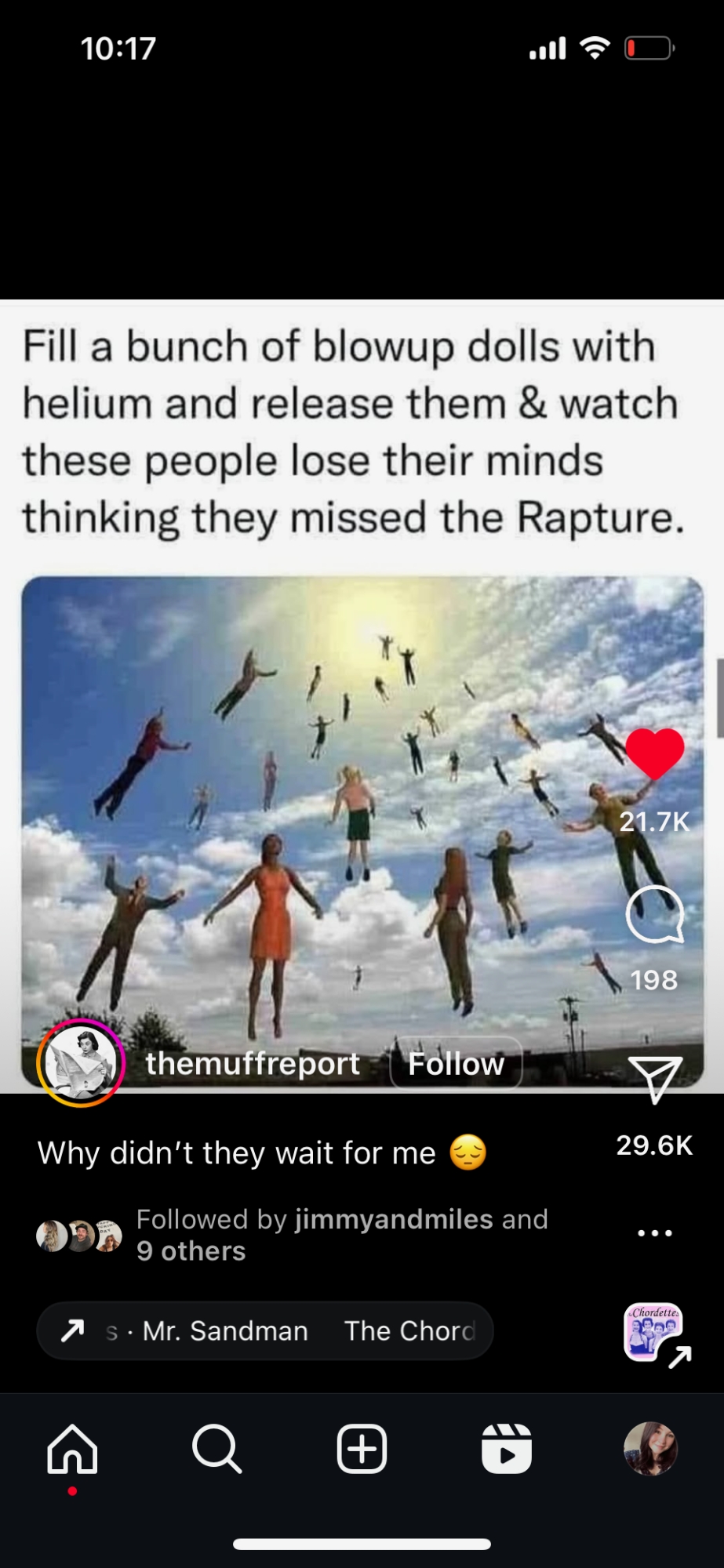Share this reel via the paper plane
The width and height of the screenshot is (724, 1568).
654,1079
